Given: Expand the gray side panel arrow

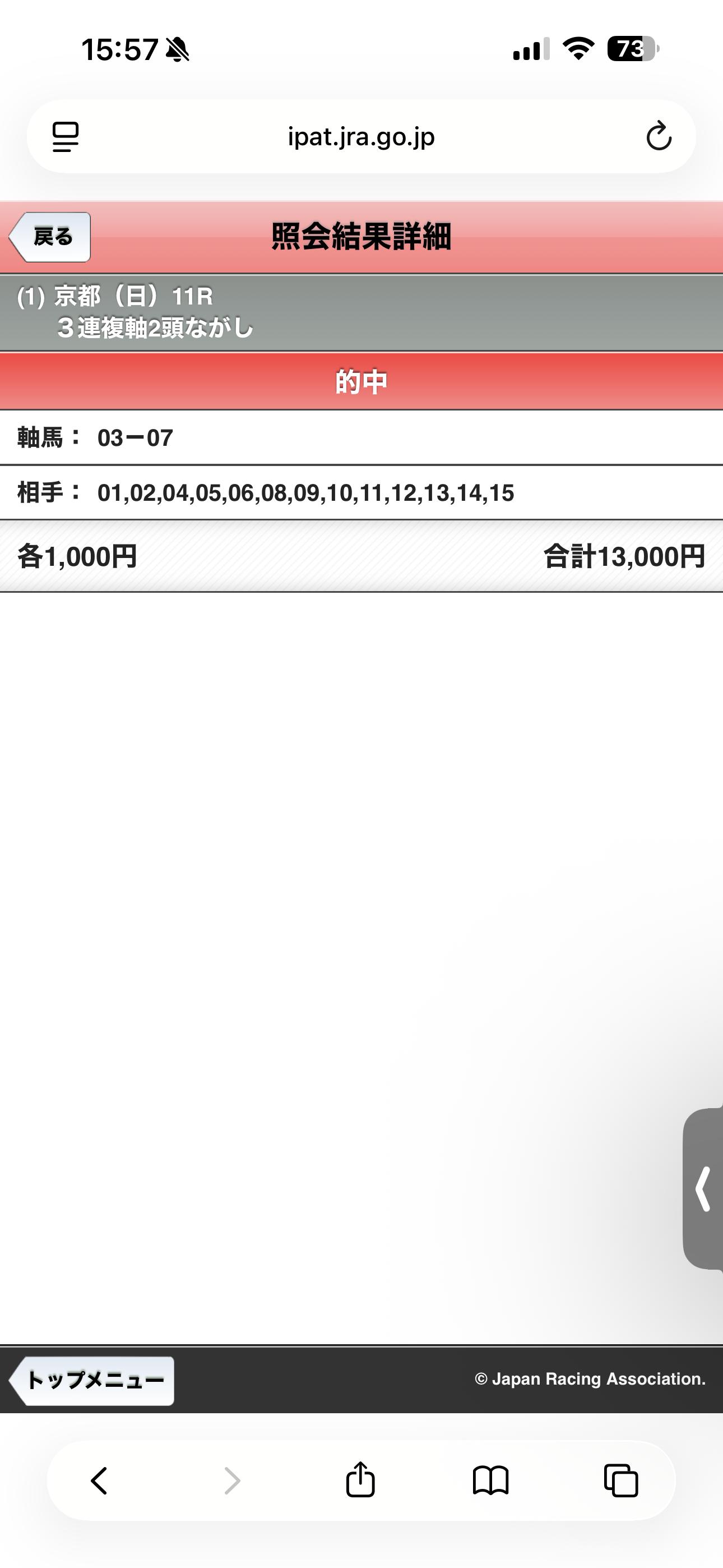Looking at the screenshot, I should pyautogui.click(x=703, y=1189).
